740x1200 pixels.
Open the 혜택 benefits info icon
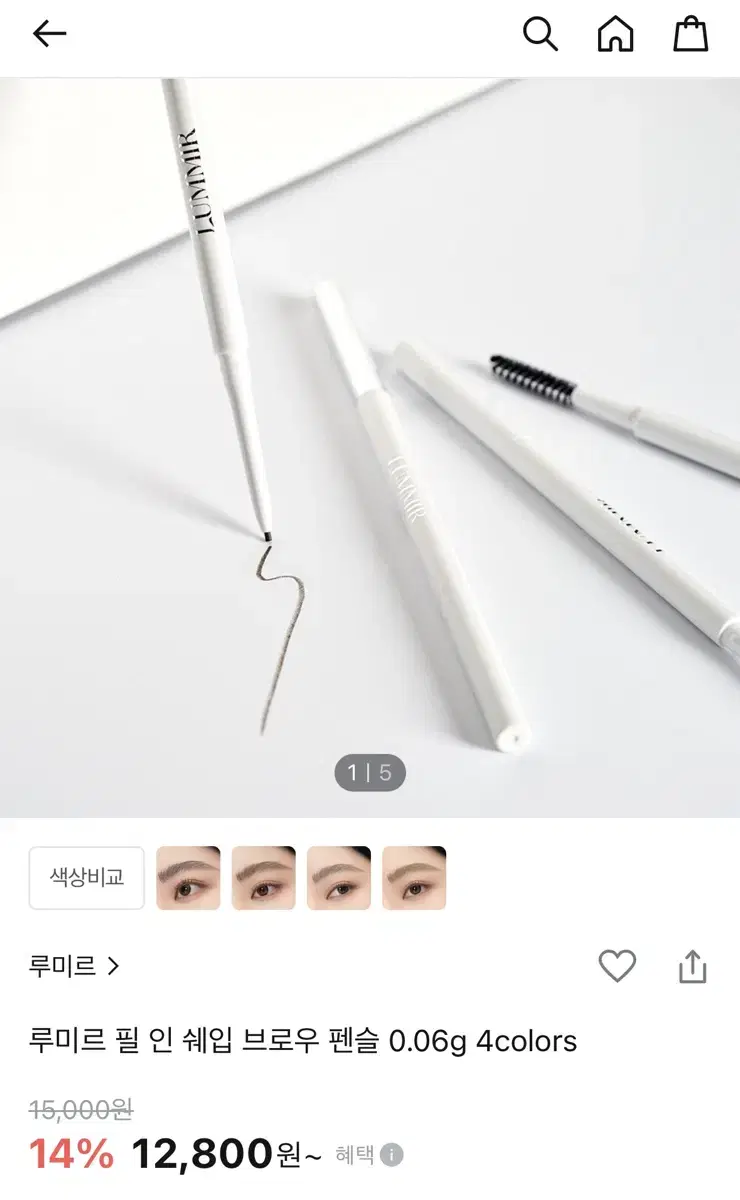pyautogui.click(x=392, y=1155)
